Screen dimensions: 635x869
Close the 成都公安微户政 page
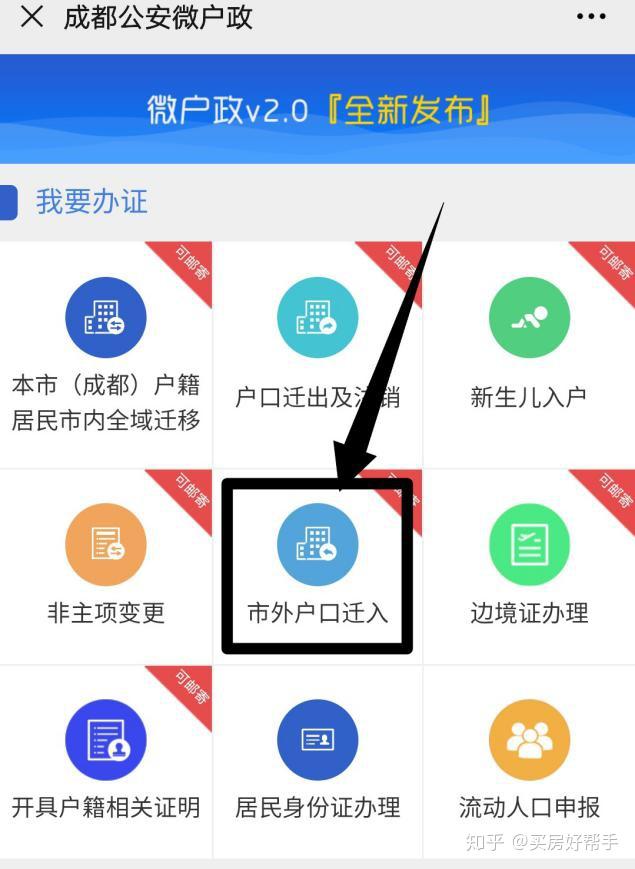32,17
